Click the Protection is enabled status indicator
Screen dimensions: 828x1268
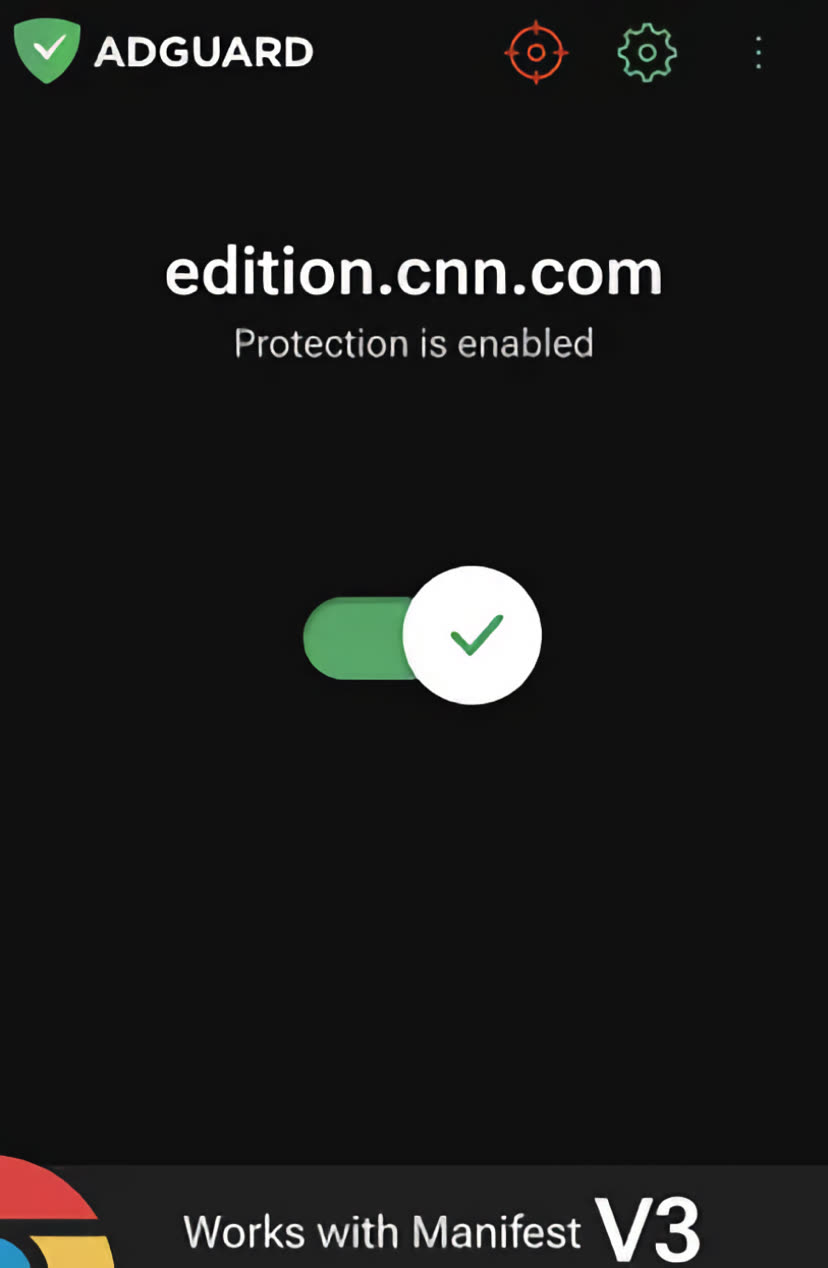pos(414,343)
